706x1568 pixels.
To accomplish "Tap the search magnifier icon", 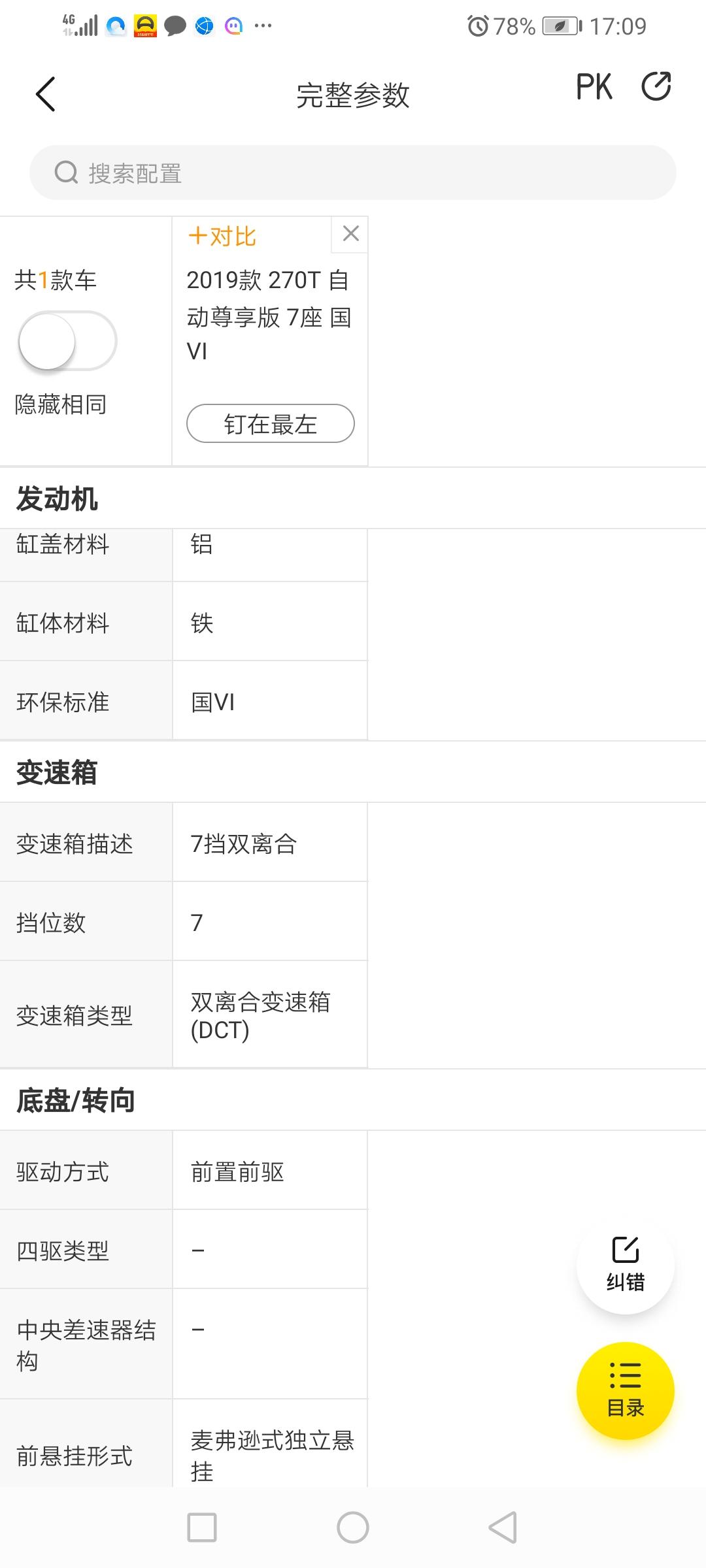I will [x=65, y=172].
